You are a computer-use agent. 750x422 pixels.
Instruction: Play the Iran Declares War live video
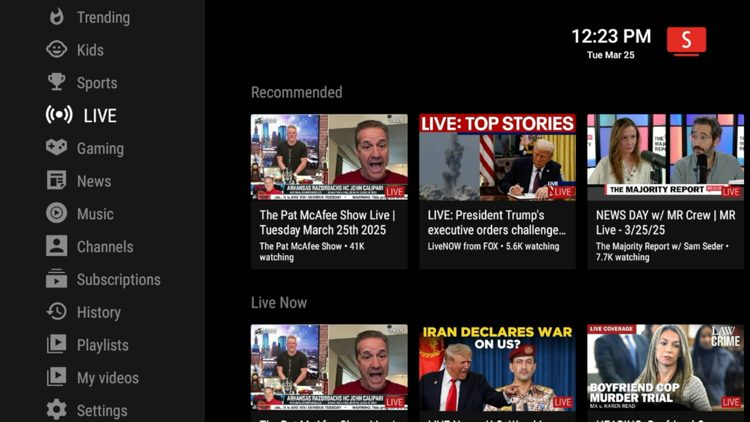(497, 367)
